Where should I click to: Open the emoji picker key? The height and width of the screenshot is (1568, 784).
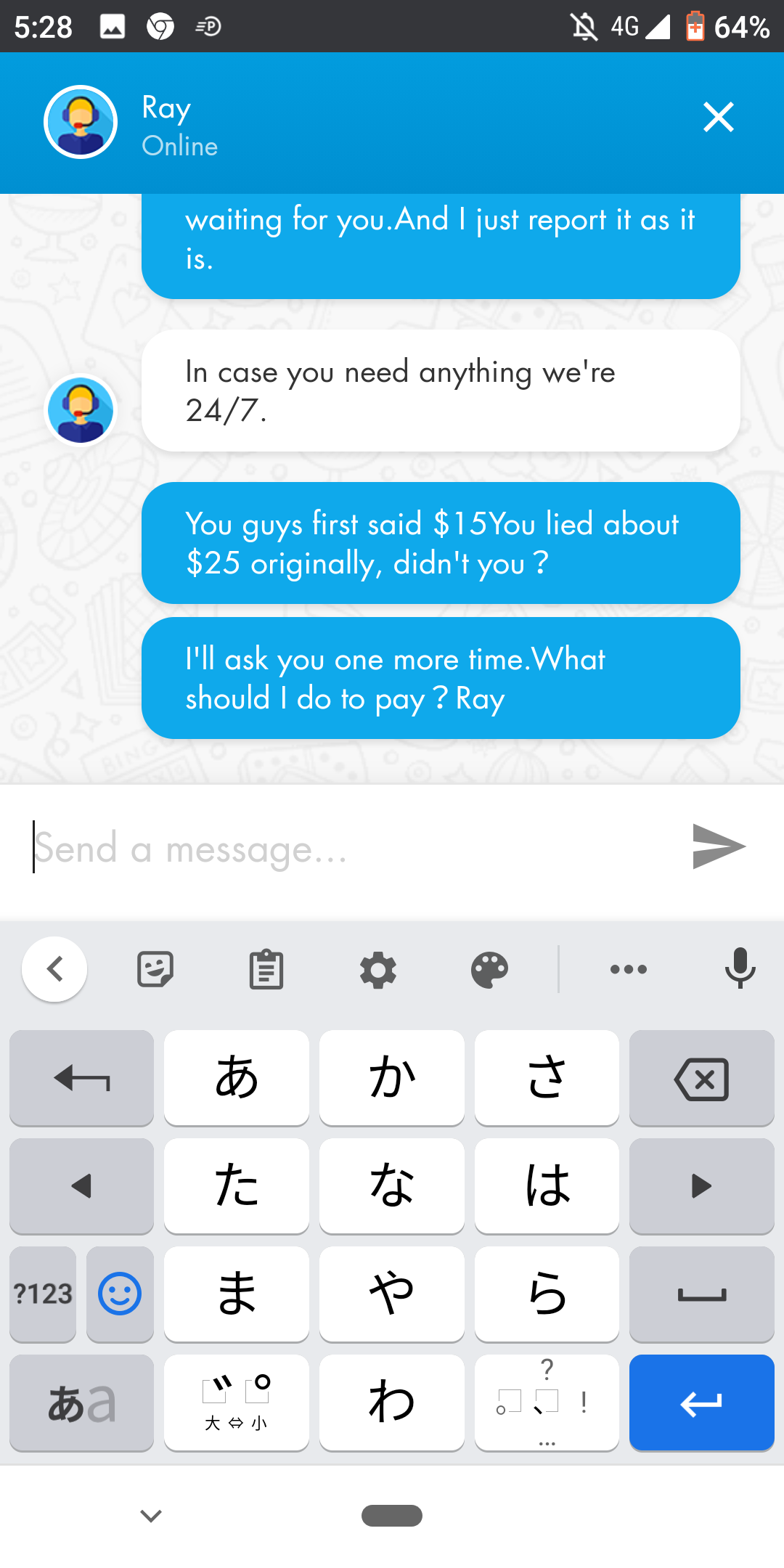120,1294
